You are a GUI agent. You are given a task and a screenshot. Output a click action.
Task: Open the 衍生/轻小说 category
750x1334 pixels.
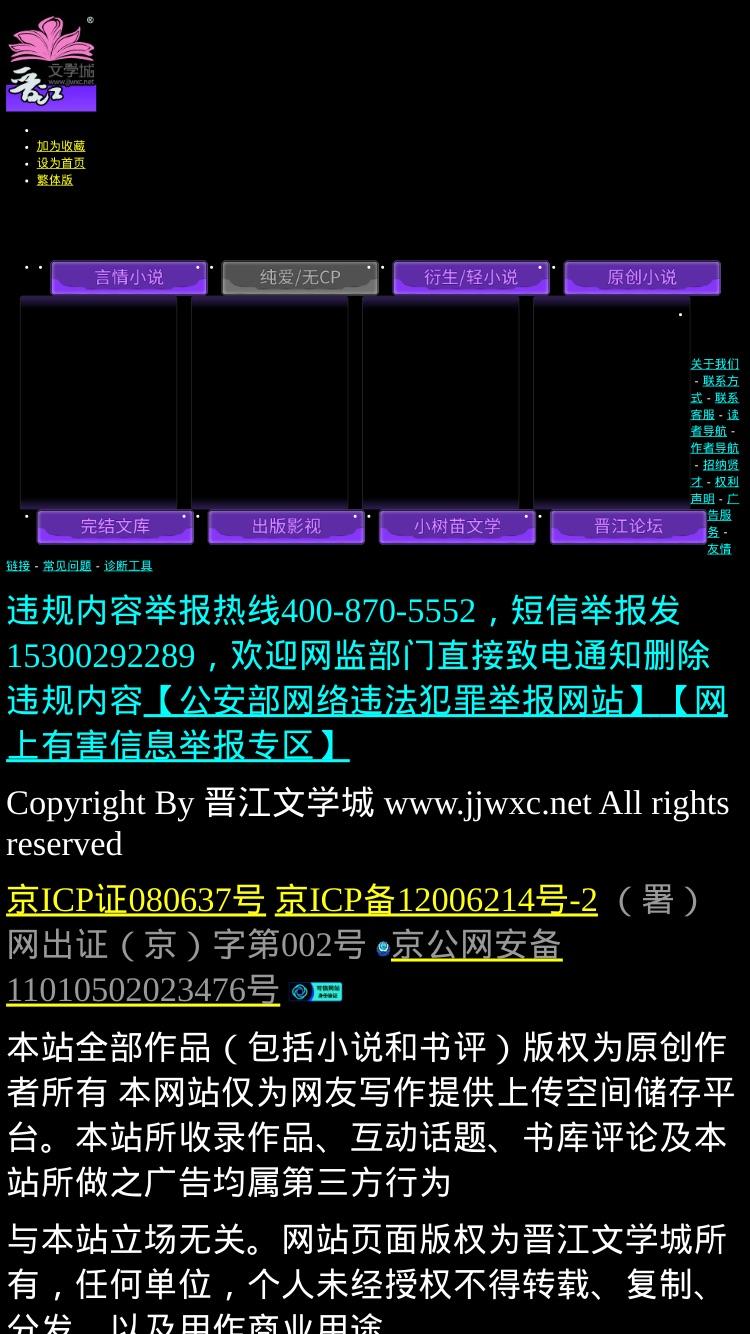[471, 277]
